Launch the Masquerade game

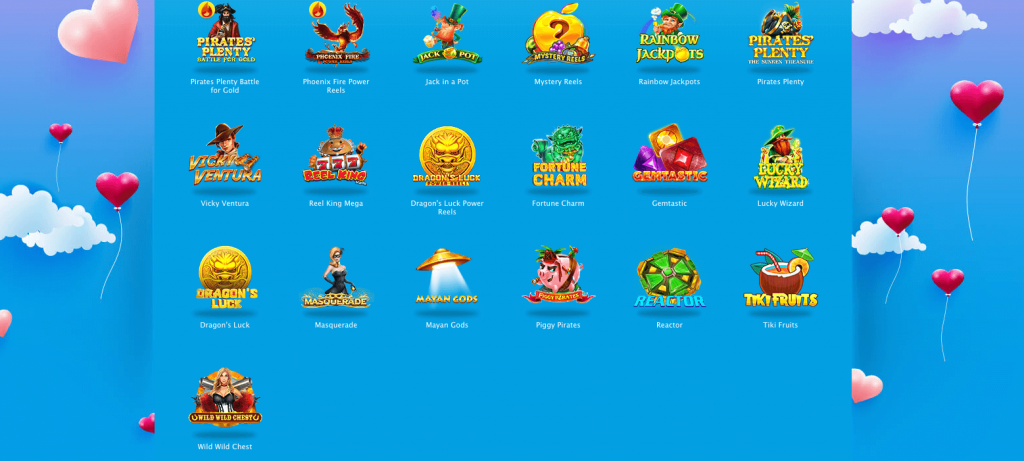337,280
